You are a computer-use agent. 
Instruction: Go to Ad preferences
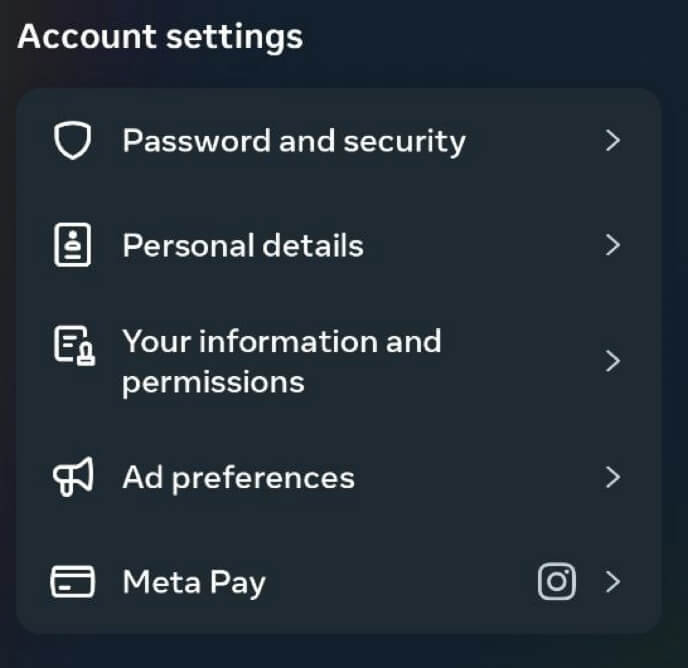[x=238, y=477]
